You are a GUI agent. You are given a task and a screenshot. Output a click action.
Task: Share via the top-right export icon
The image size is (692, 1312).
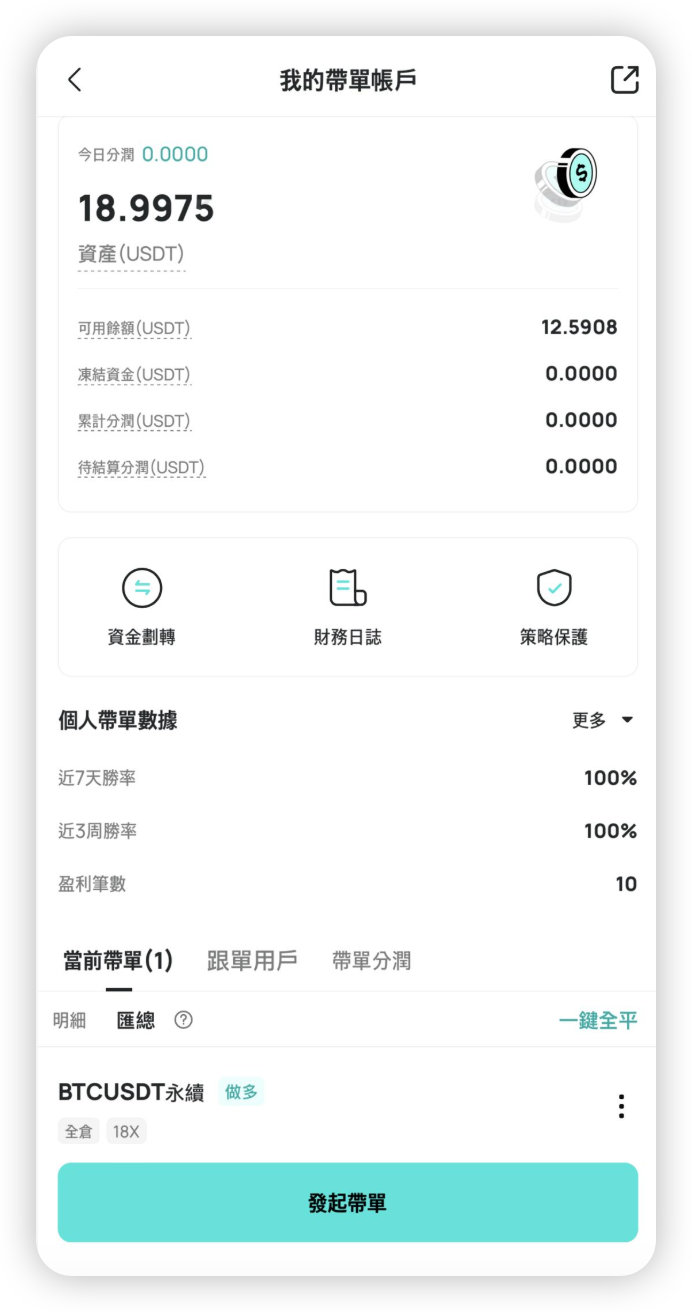(x=624, y=80)
